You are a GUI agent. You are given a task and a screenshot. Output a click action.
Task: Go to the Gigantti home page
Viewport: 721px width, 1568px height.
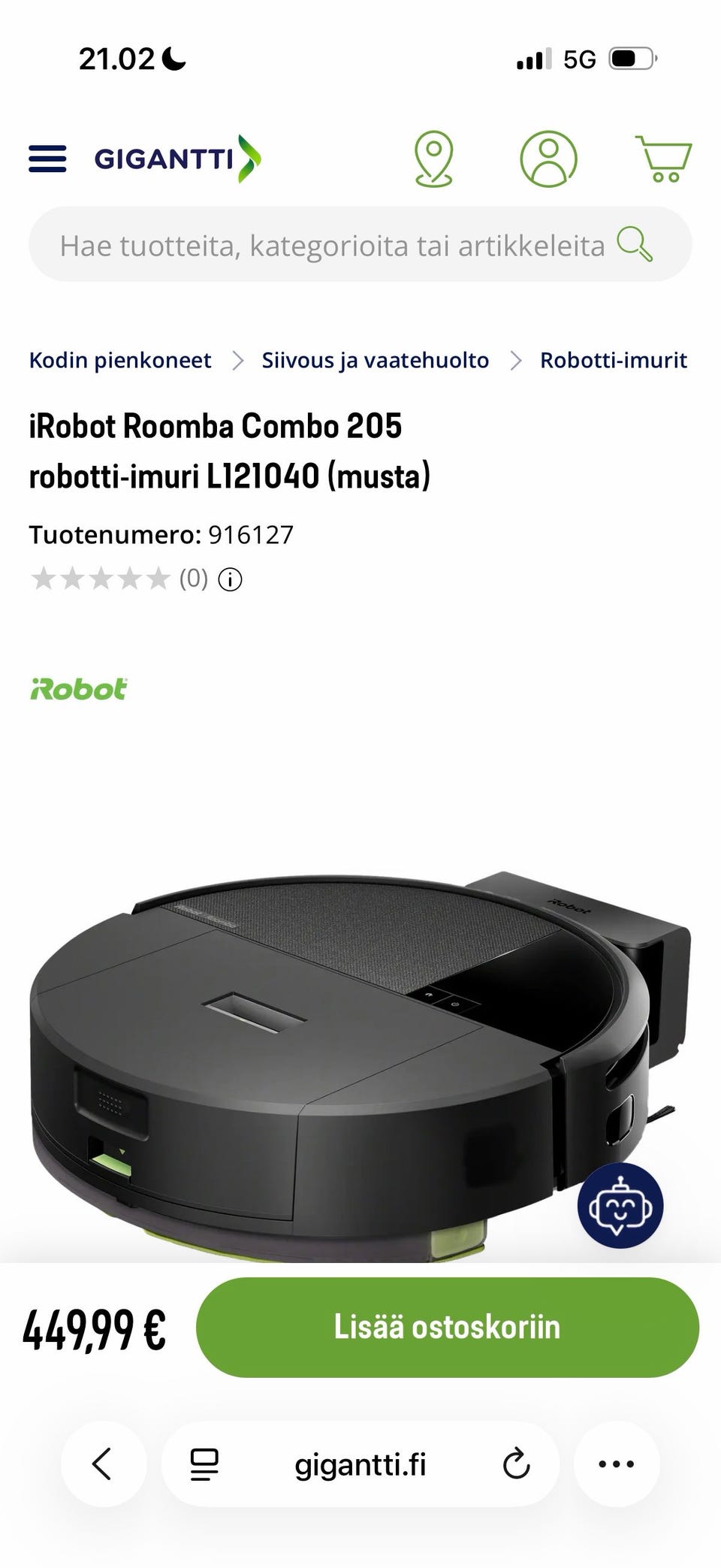(177, 159)
